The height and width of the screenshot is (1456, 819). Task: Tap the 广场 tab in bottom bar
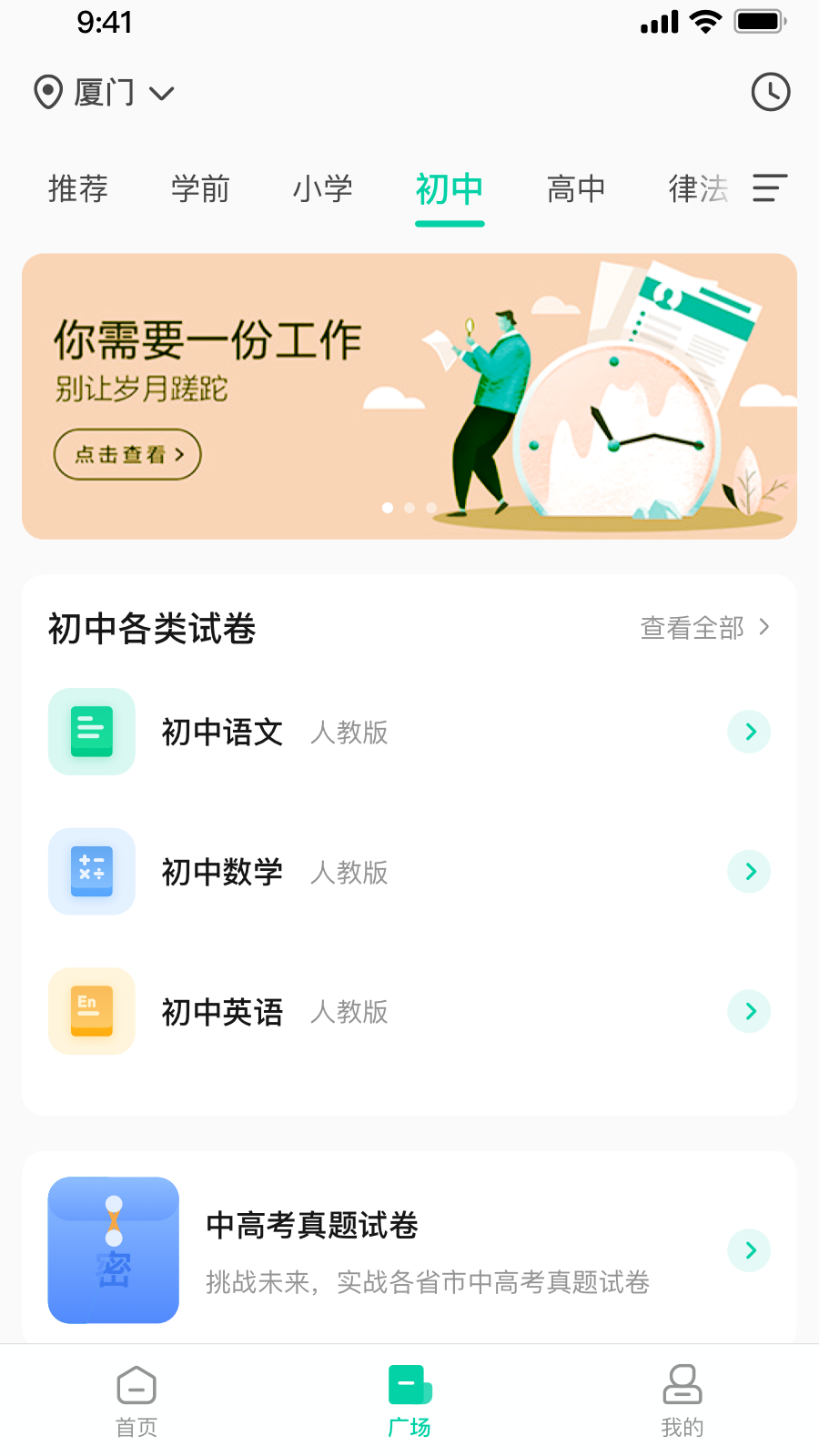click(x=409, y=1401)
